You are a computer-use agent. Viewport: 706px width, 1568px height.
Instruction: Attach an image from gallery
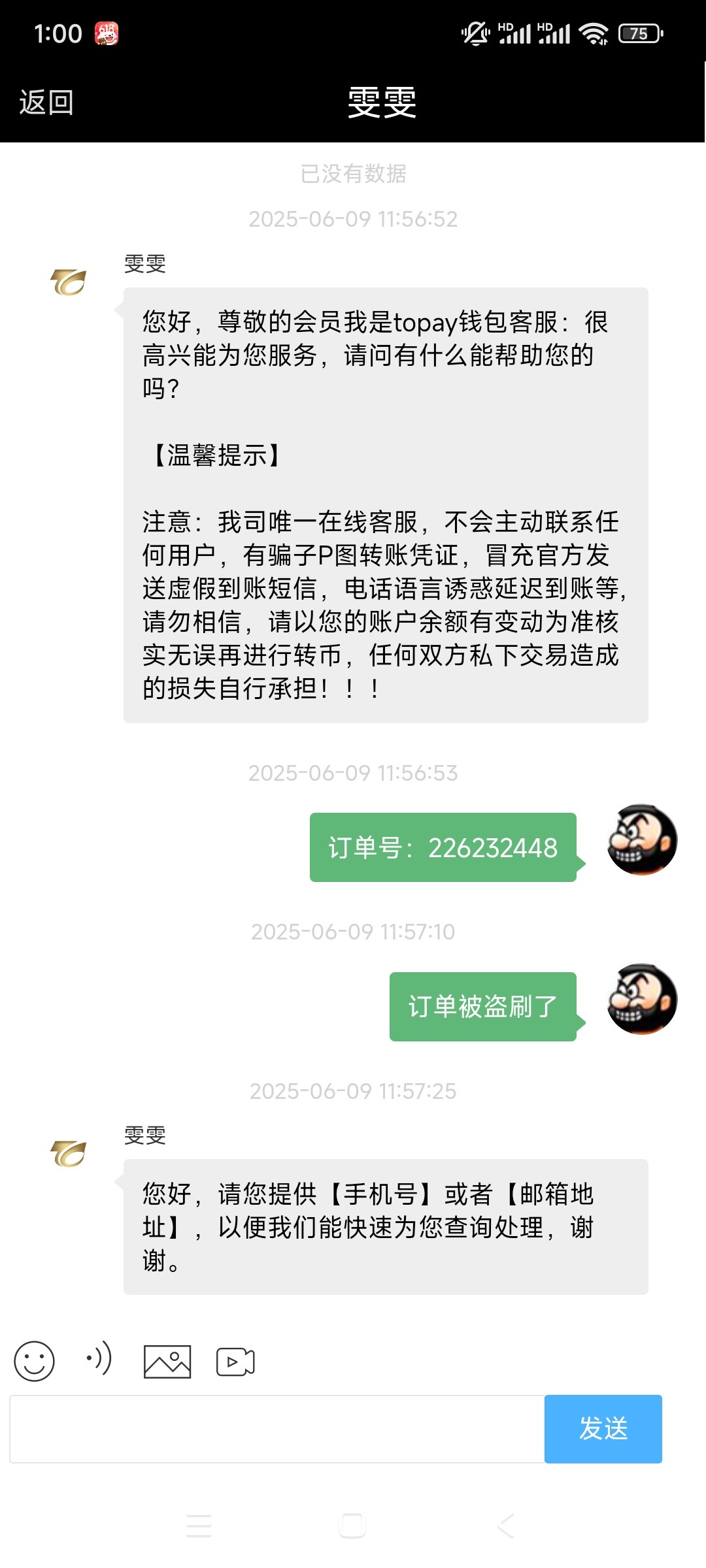click(x=167, y=1362)
